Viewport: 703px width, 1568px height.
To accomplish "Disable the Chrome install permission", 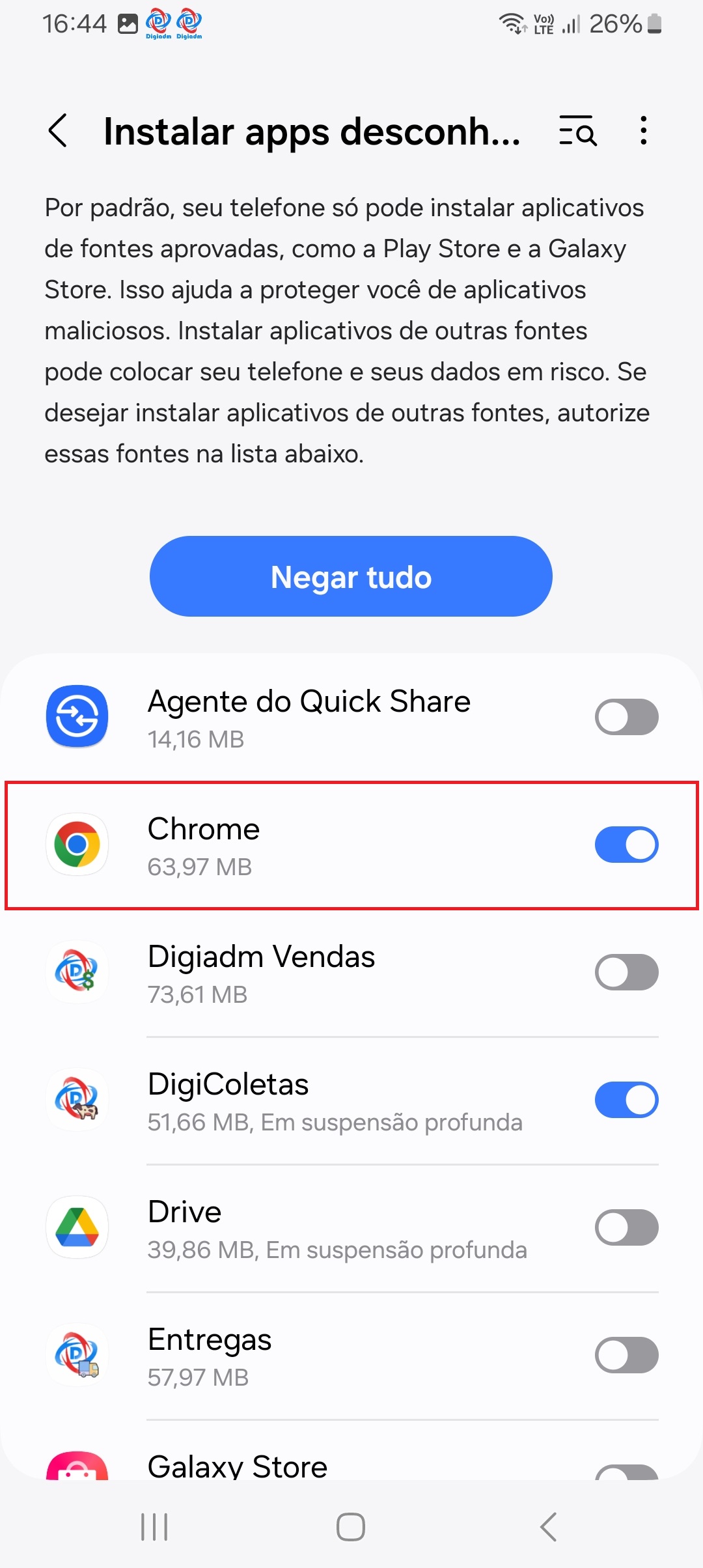I will (x=626, y=845).
